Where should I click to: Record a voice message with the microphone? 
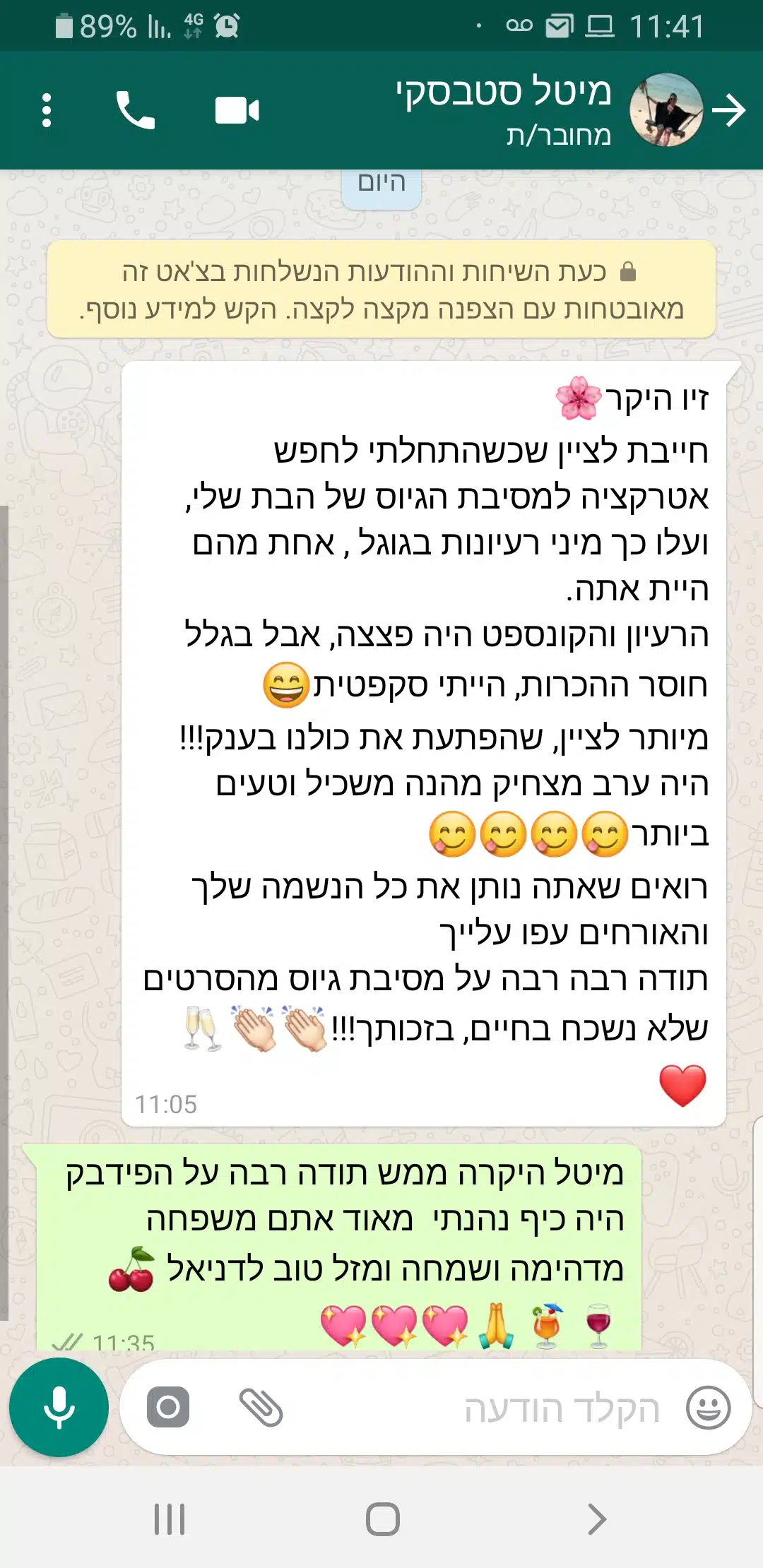[59, 1407]
